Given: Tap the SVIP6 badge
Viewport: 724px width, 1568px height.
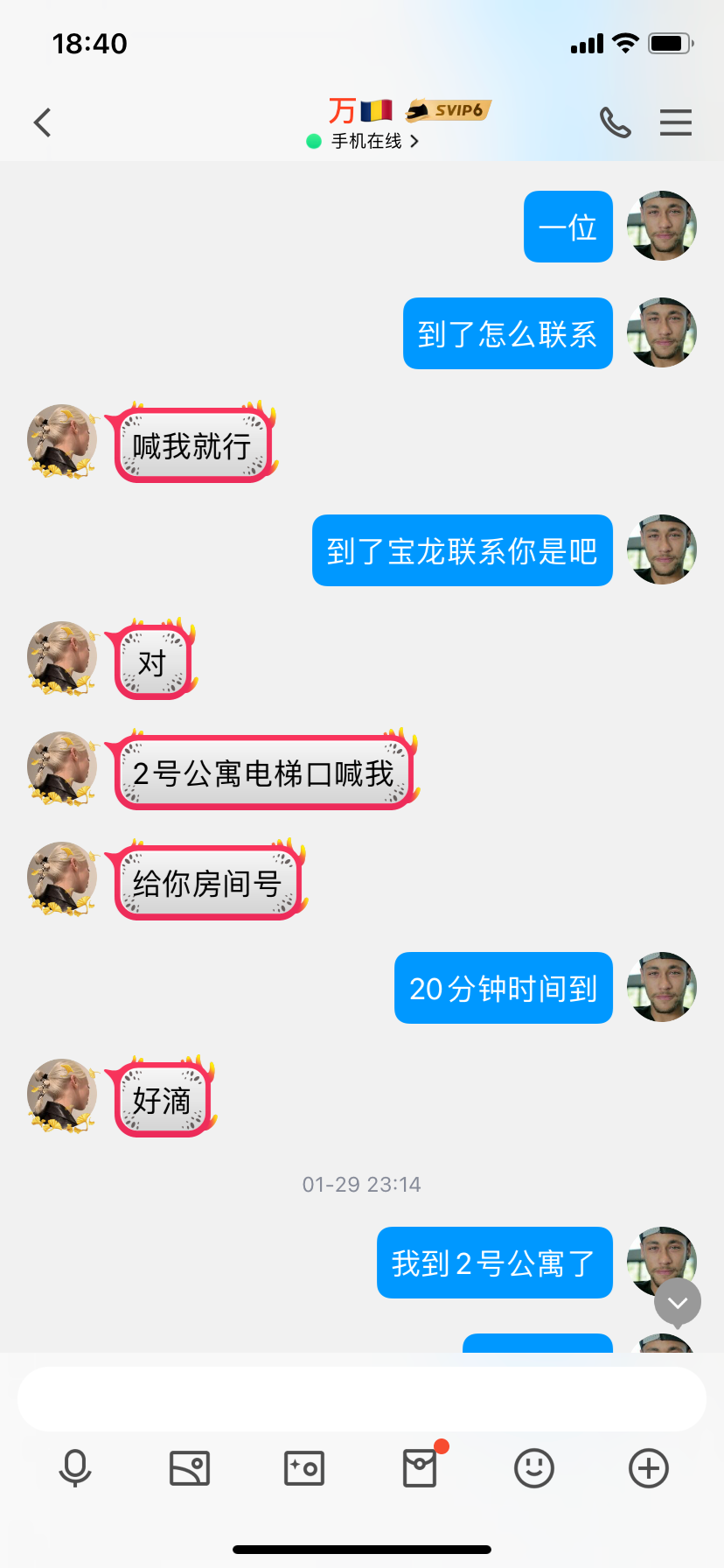Looking at the screenshot, I should (x=449, y=110).
